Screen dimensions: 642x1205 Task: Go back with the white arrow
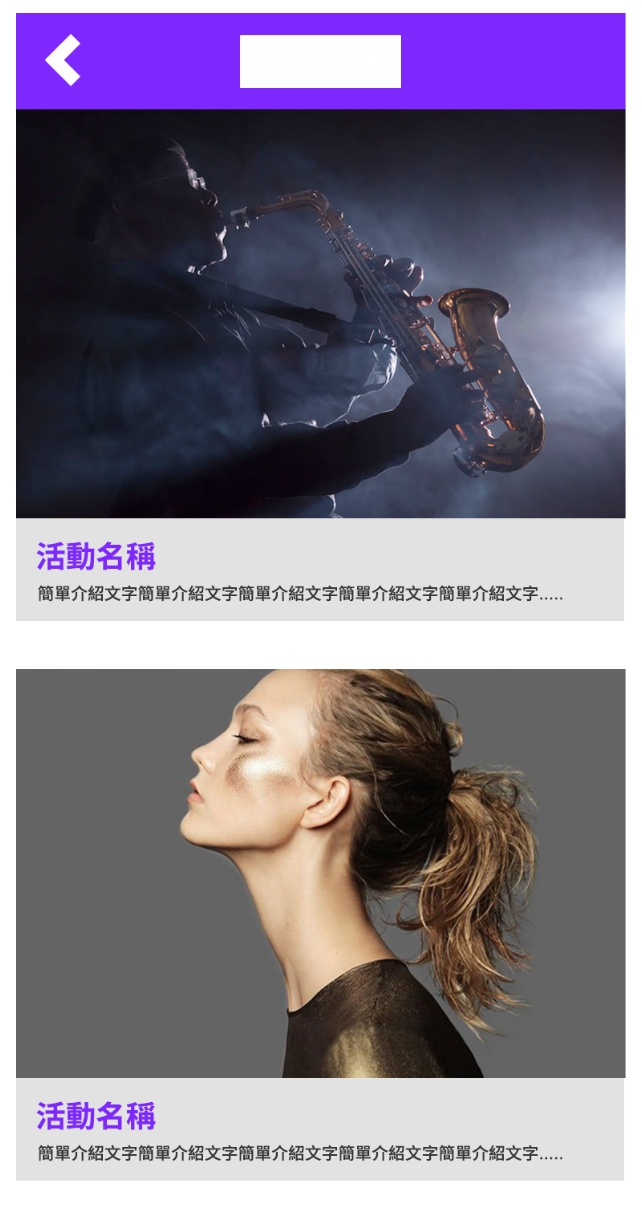coord(63,60)
